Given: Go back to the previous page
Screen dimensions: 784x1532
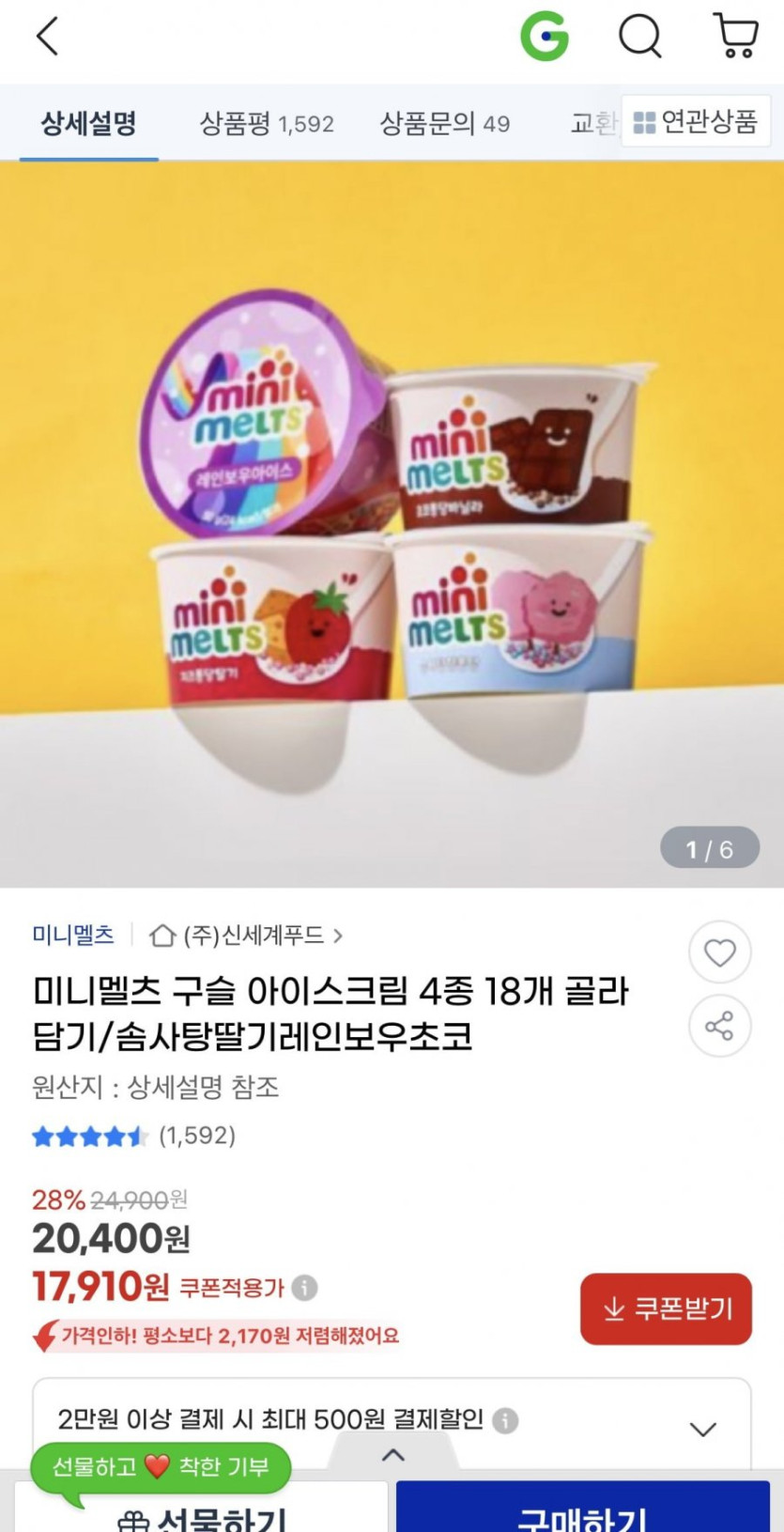Looking at the screenshot, I should pyautogui.click(x=47, y=38).
